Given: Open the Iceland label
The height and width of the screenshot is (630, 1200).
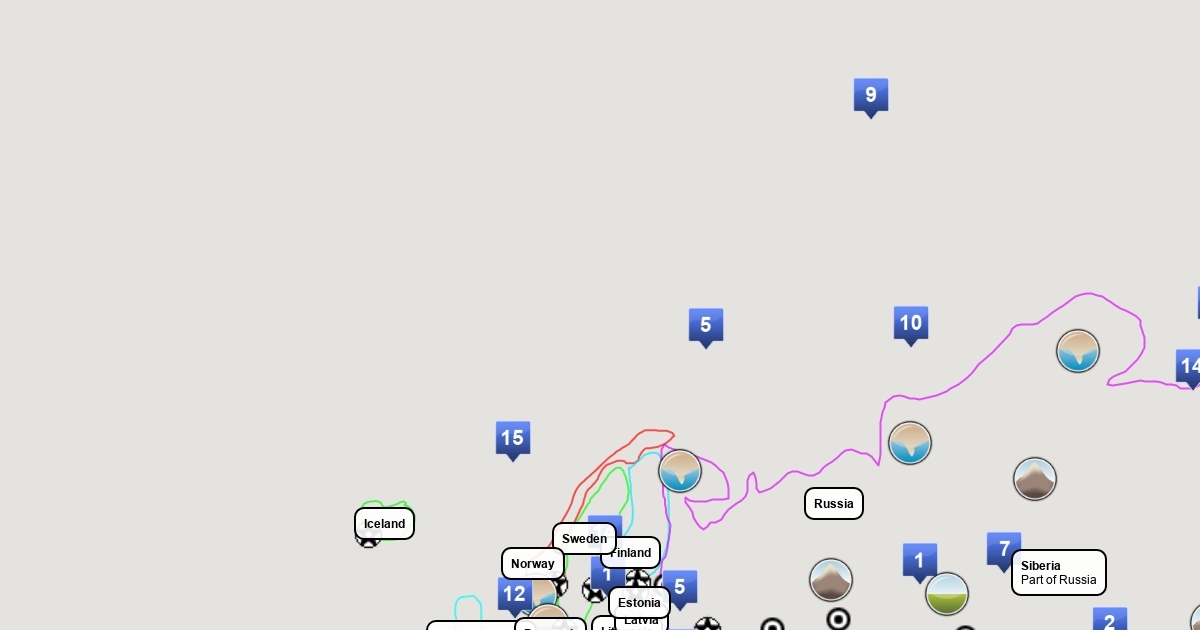Looking at the screenshot, I should pos(384,523).
